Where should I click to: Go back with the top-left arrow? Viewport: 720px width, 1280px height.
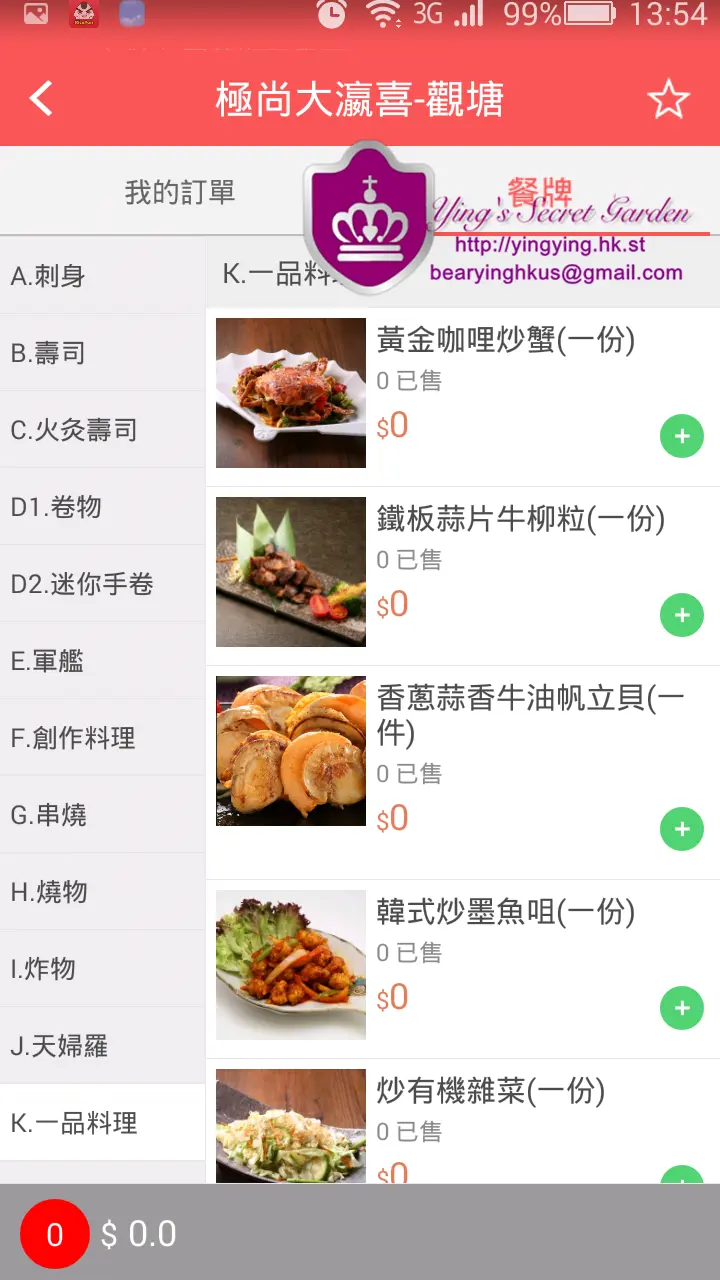tap(41, 99)
